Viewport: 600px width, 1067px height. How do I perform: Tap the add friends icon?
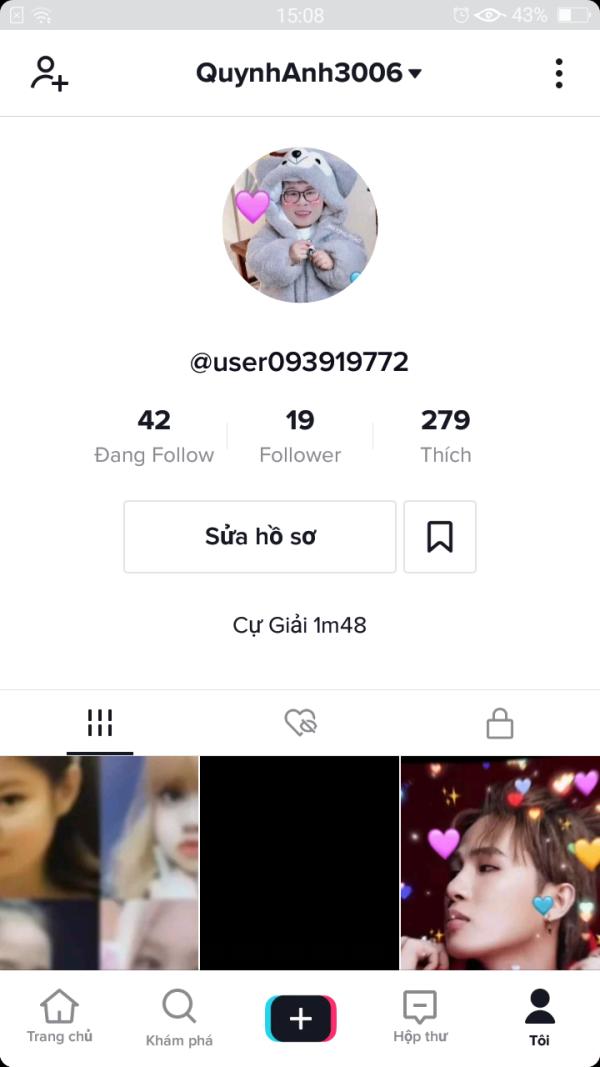click(48, 74)
